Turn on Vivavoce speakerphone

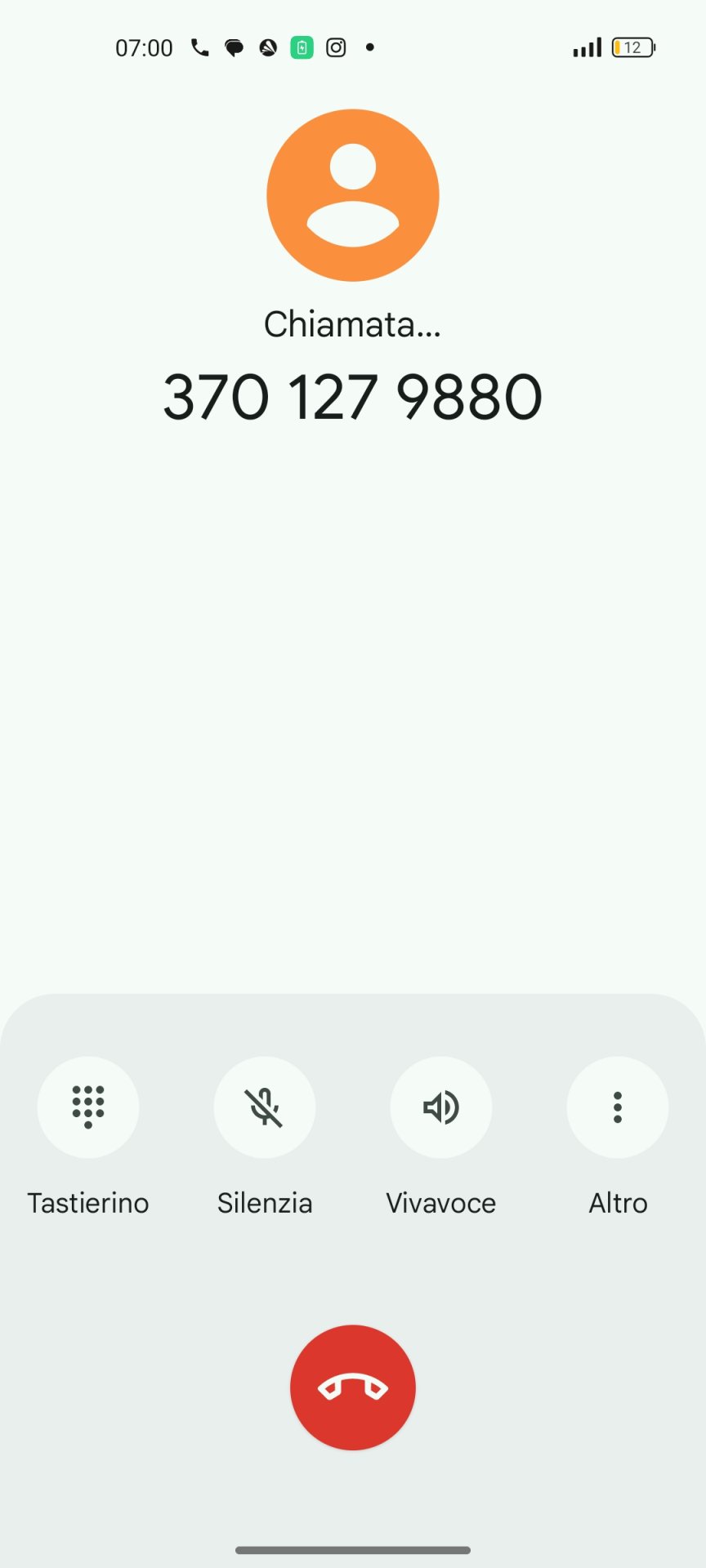441,1107
